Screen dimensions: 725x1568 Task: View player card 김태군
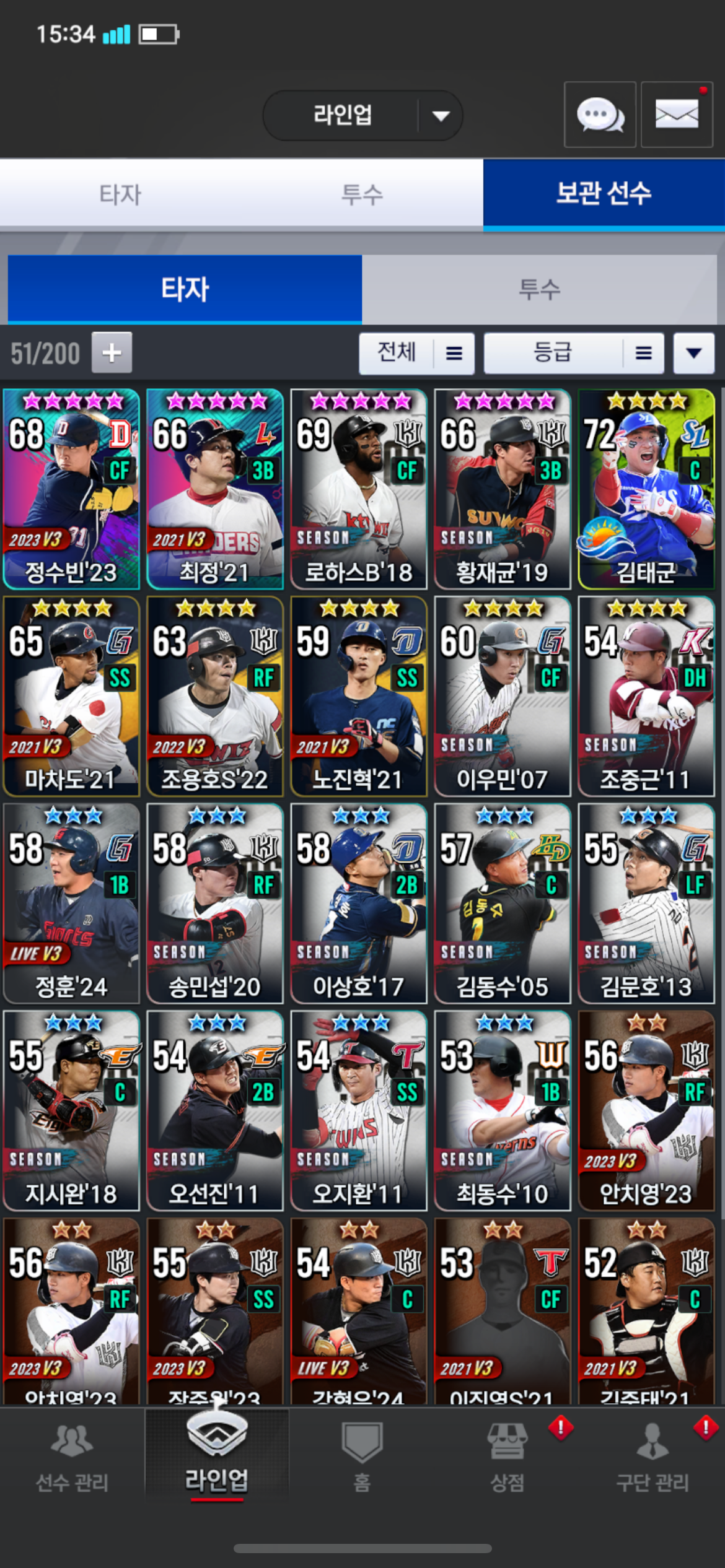(646, 489)
